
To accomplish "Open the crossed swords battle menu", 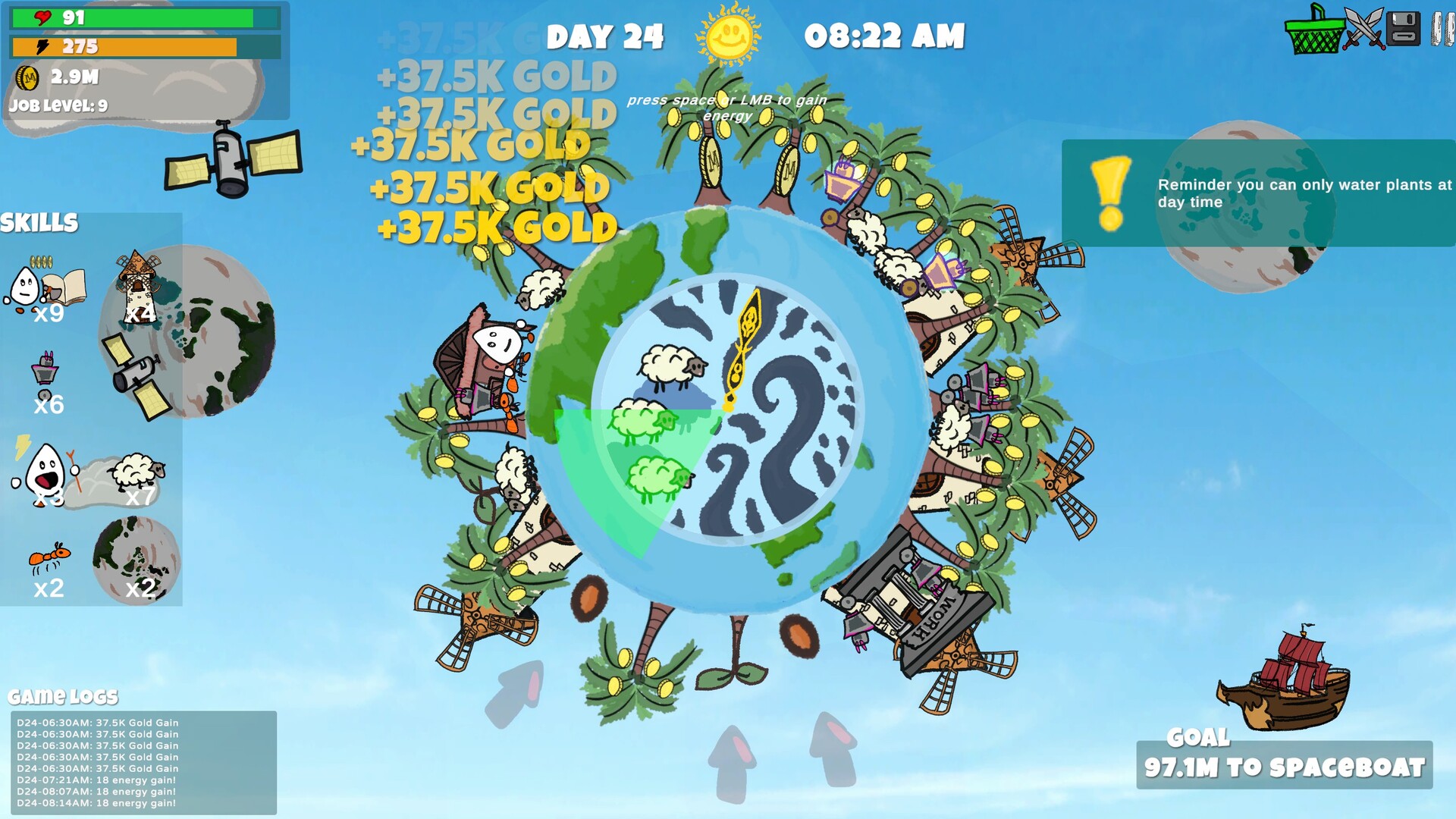I will coord(1364,29).
